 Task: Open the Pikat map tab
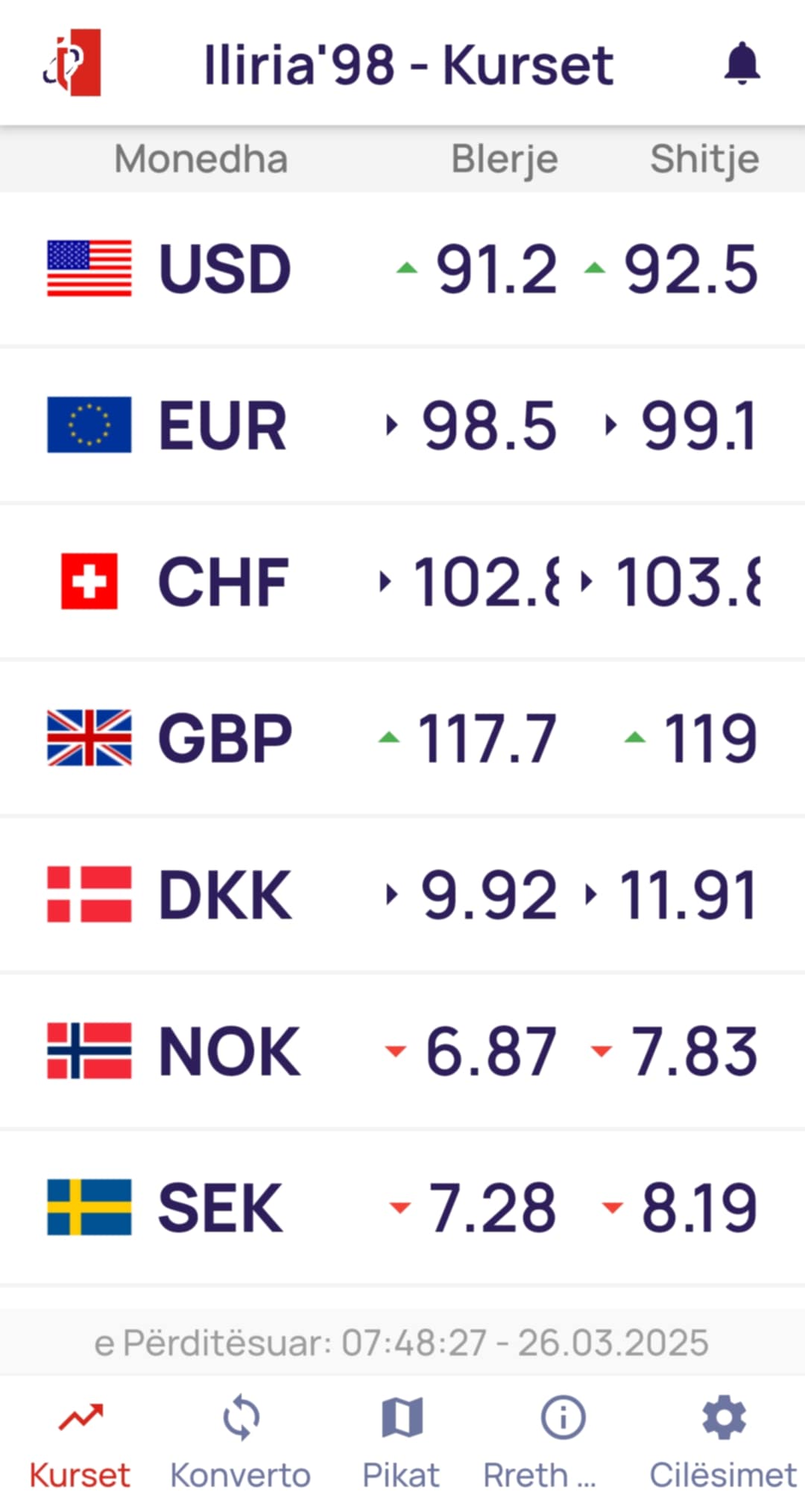coord(401,1444)
